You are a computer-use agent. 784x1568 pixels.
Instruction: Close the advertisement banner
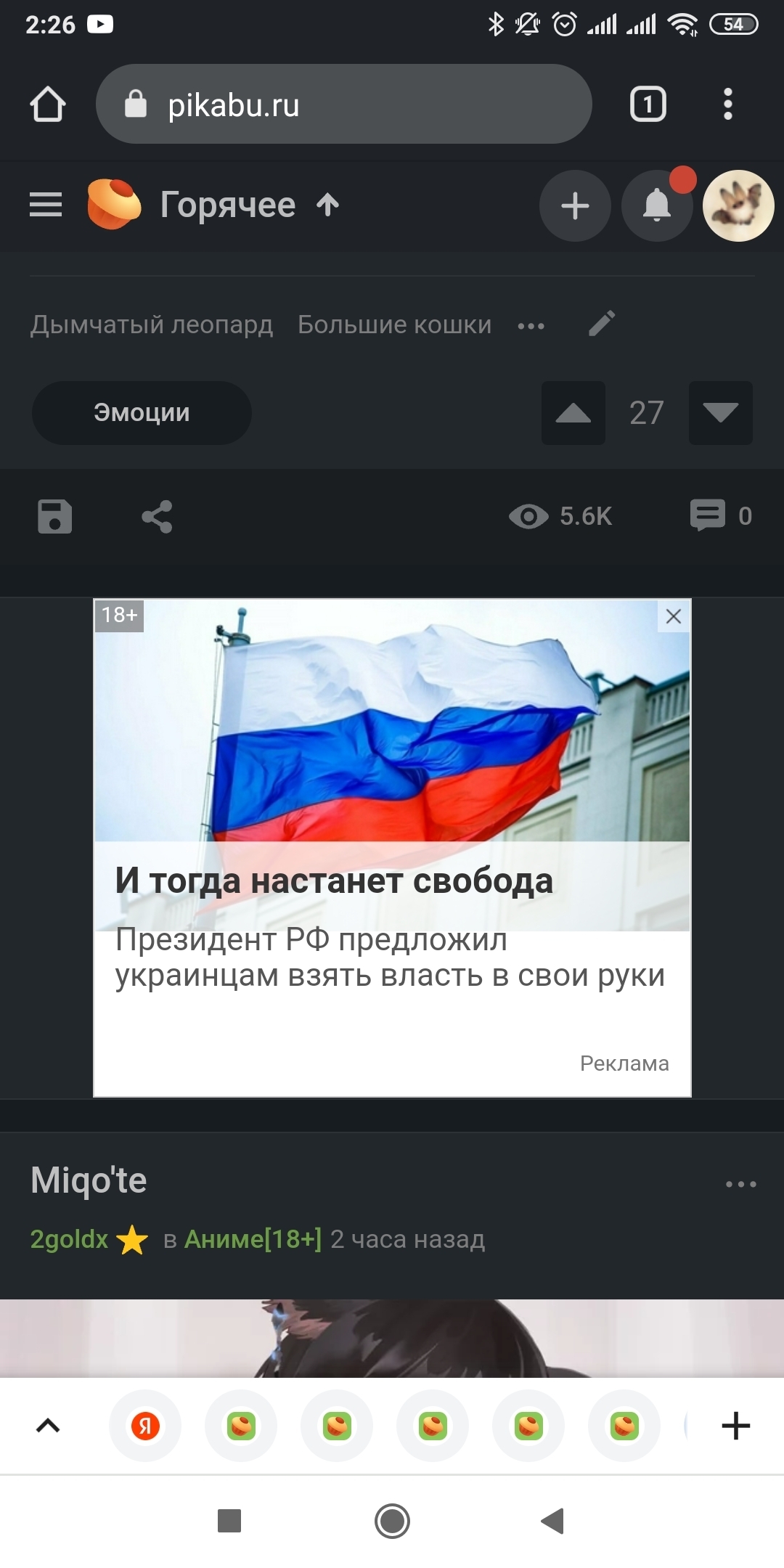tap(674, 616)
